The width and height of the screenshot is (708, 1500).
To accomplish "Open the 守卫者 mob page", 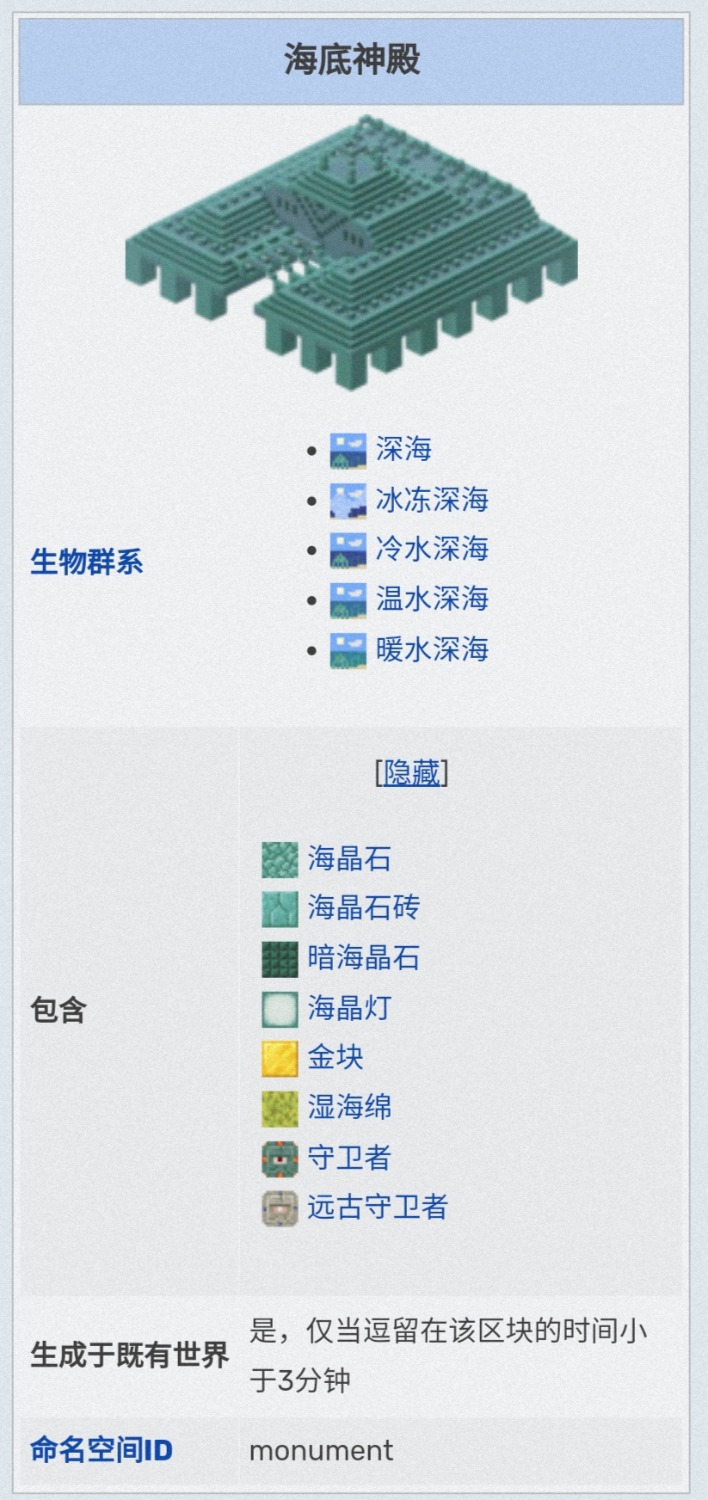I will (349, 1158).
